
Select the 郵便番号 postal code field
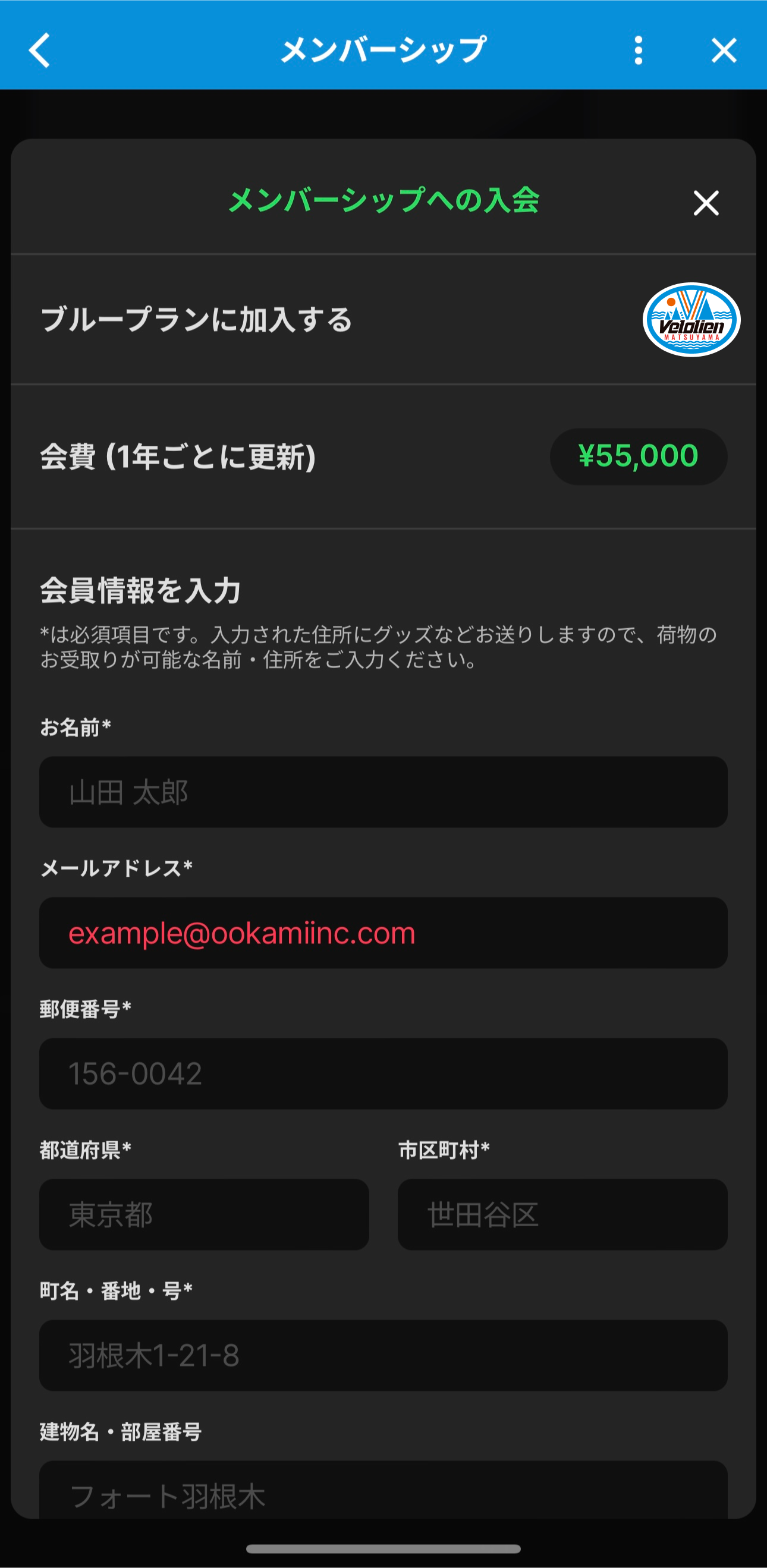[383, 1073]
